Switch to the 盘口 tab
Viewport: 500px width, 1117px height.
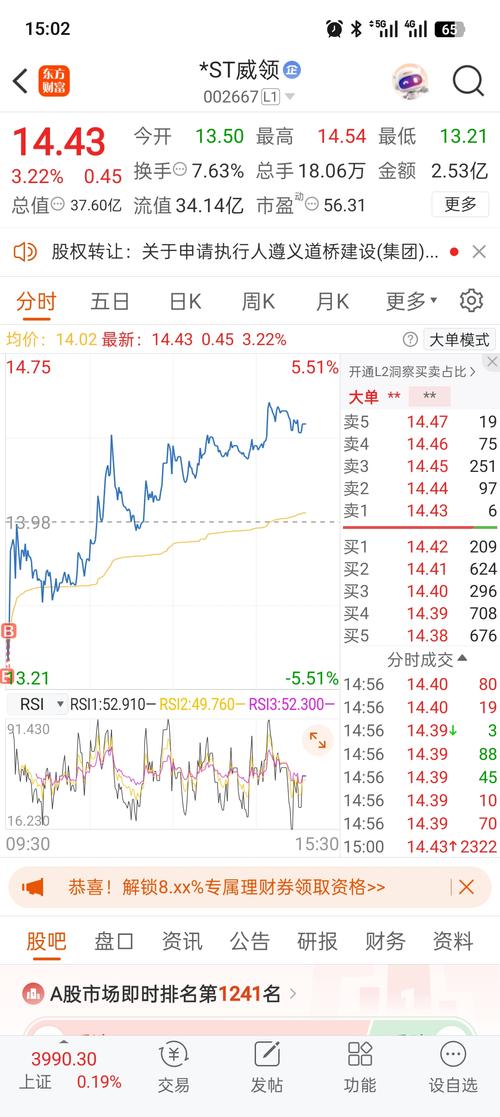tap(114, 941)
